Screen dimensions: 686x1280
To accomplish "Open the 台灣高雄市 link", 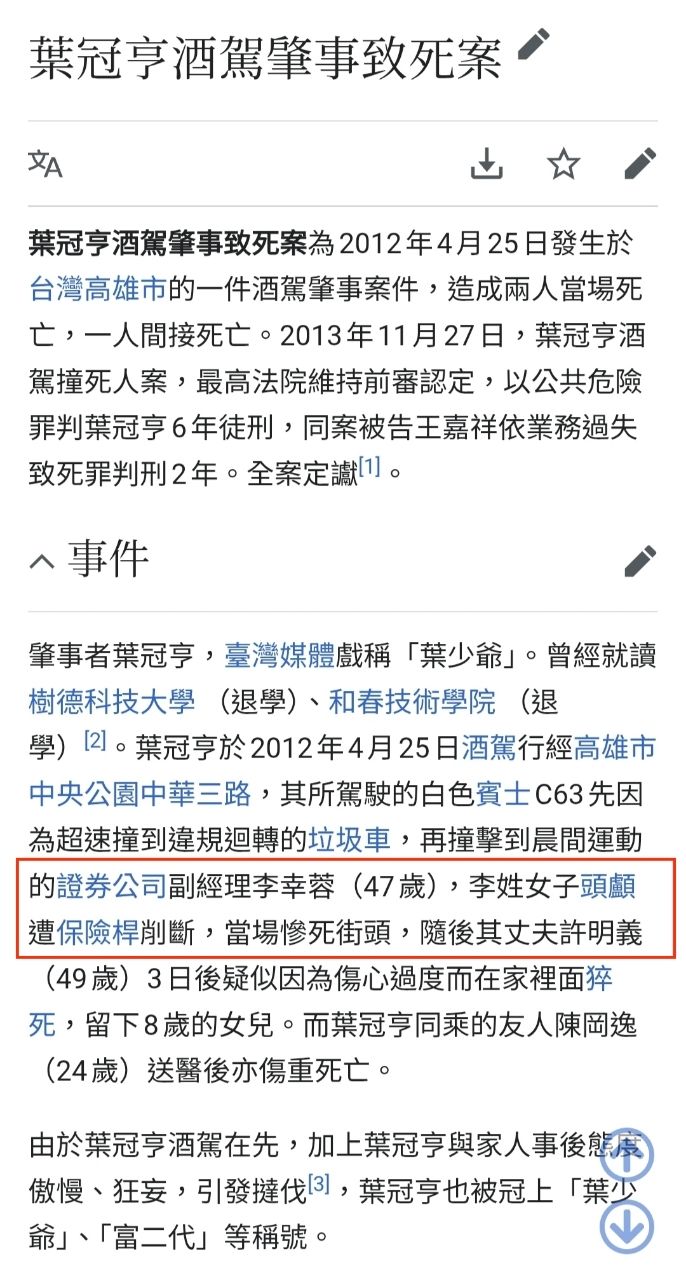I will coord(97,290).
